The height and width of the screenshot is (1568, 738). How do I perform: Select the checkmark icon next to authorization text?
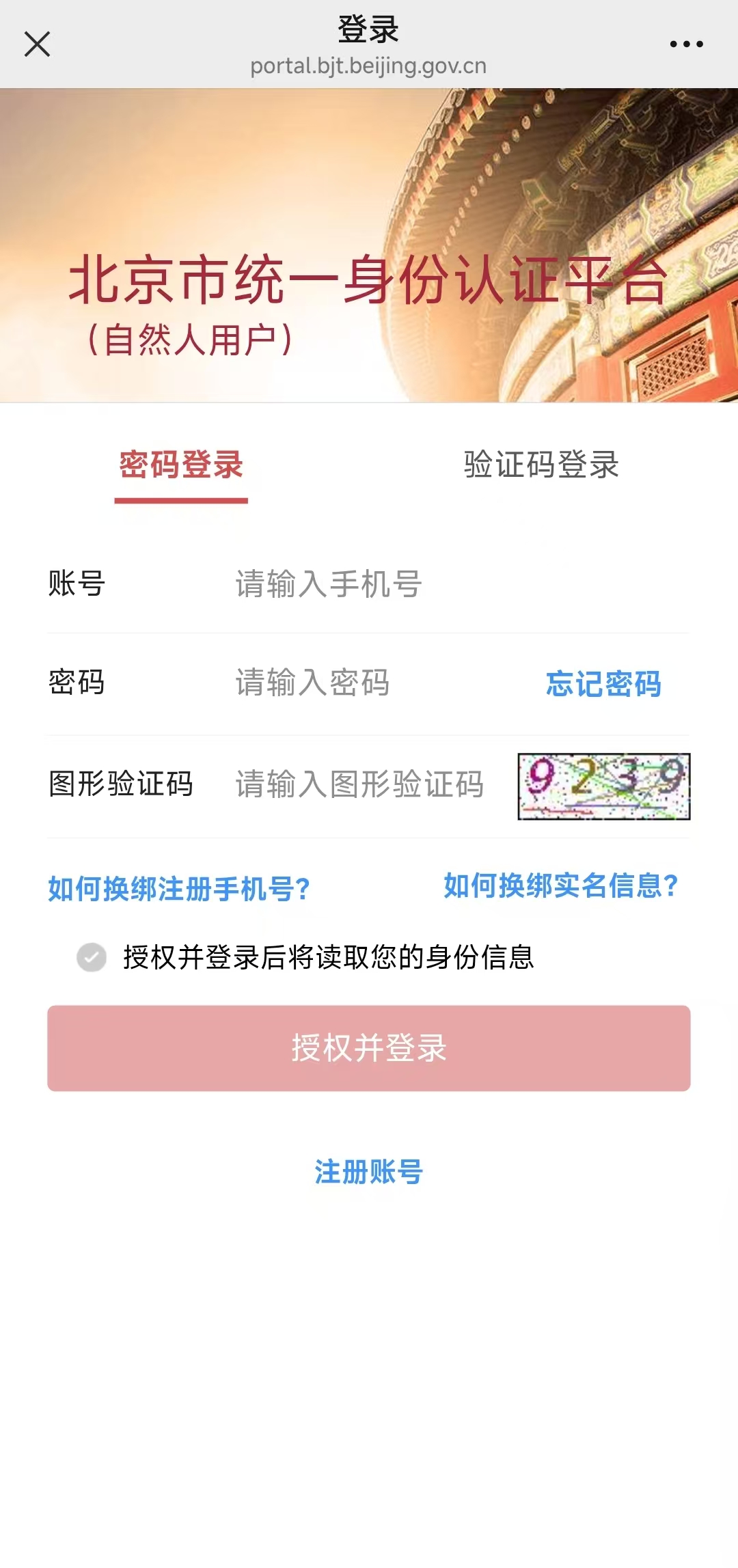pyautogui.click(x=91, y=957)
